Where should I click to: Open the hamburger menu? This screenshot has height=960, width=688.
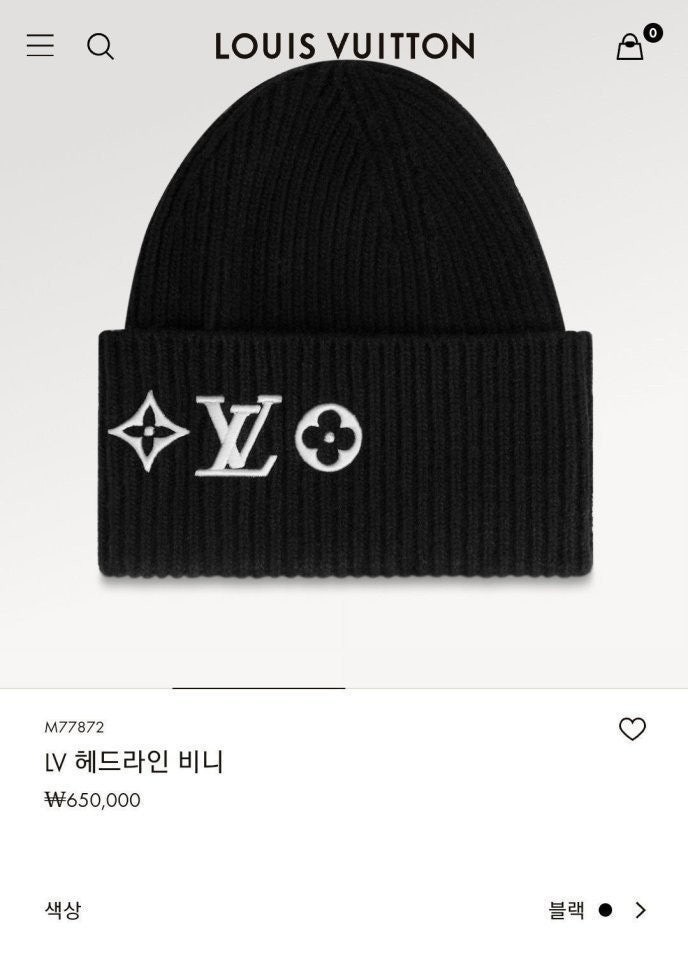tap(40, 45)
